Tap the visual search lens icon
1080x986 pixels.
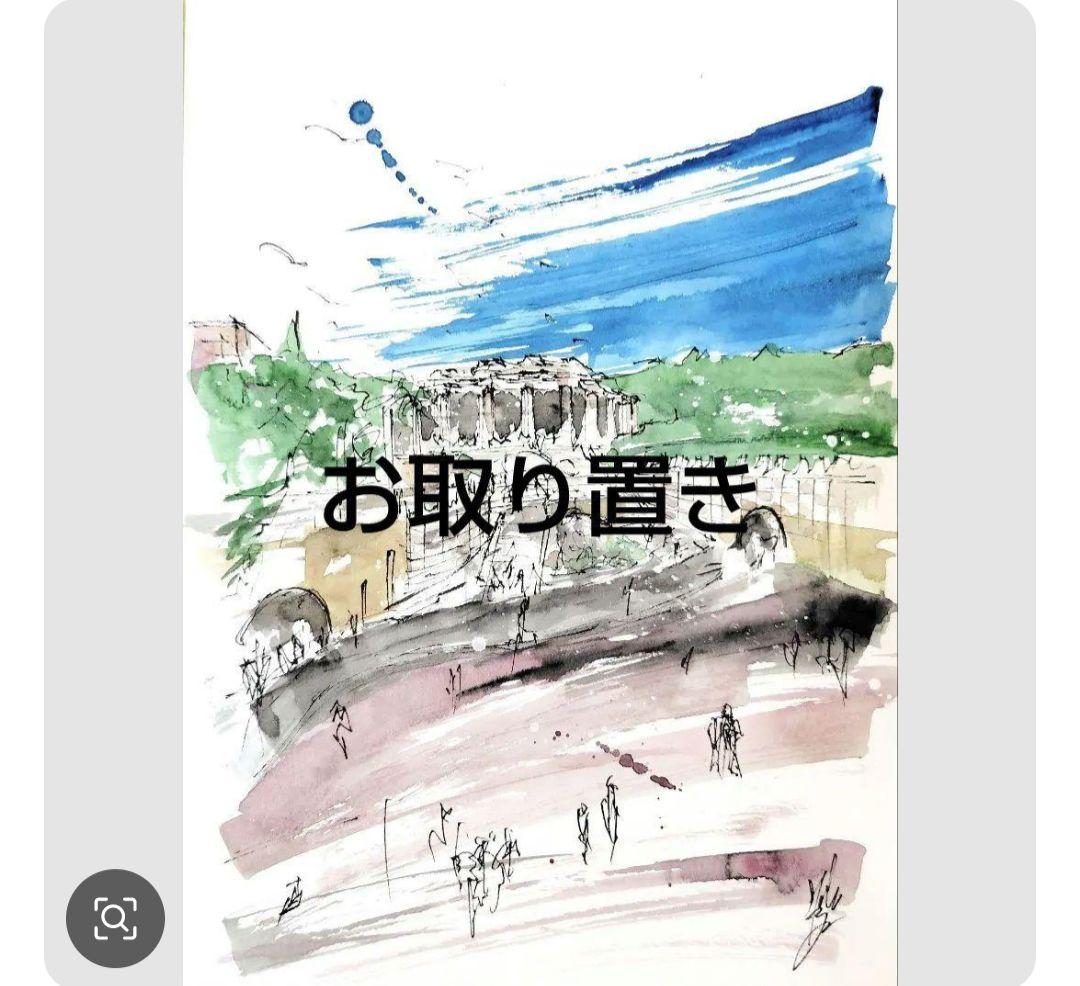click(115, 918)
